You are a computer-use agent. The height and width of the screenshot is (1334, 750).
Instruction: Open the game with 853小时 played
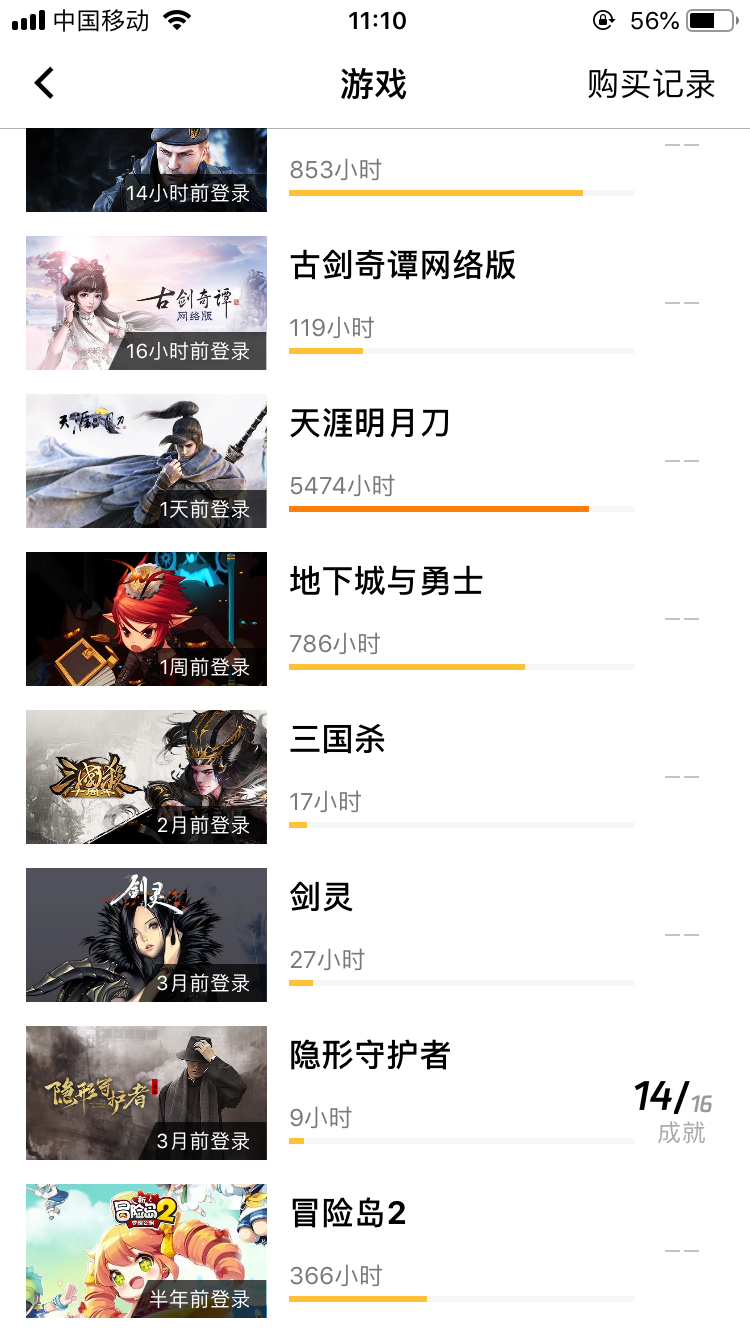coord(335,170)
